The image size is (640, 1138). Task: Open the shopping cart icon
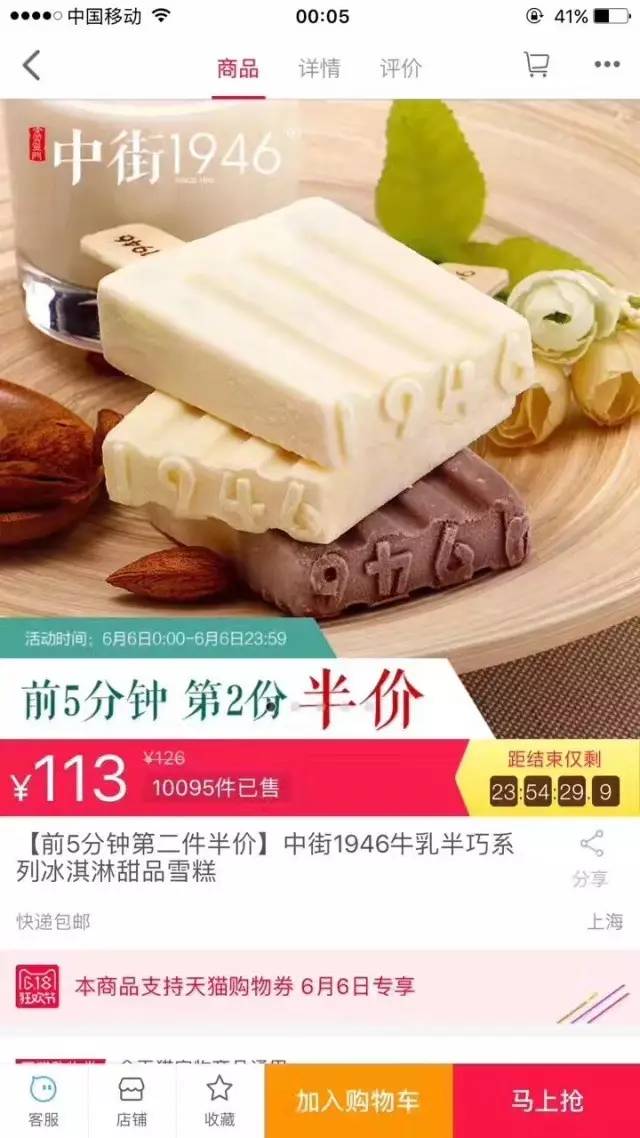pyautogui.click(x=537, y=65)
